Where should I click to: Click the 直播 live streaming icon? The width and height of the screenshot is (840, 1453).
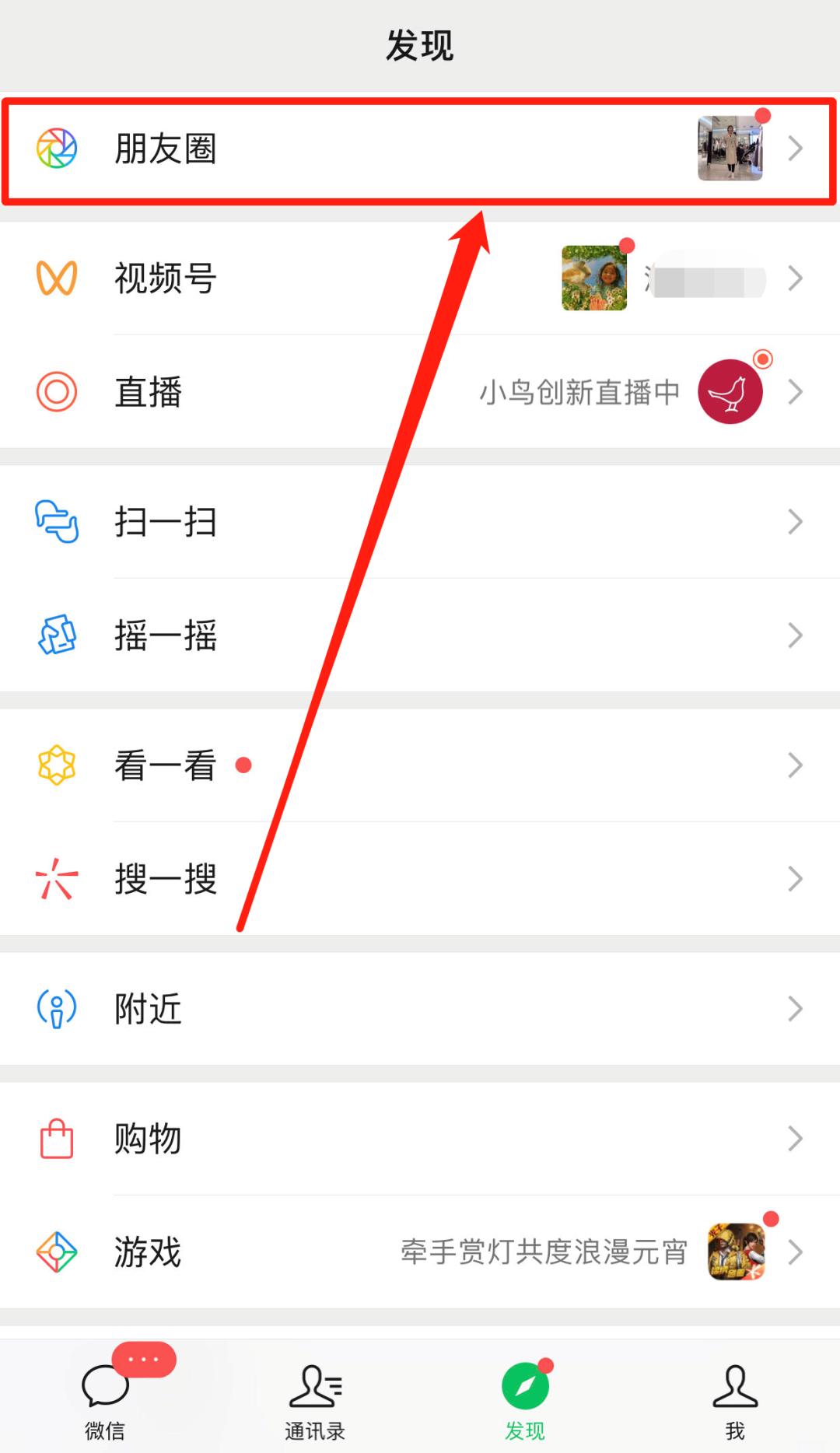click(x=57, y=393)
